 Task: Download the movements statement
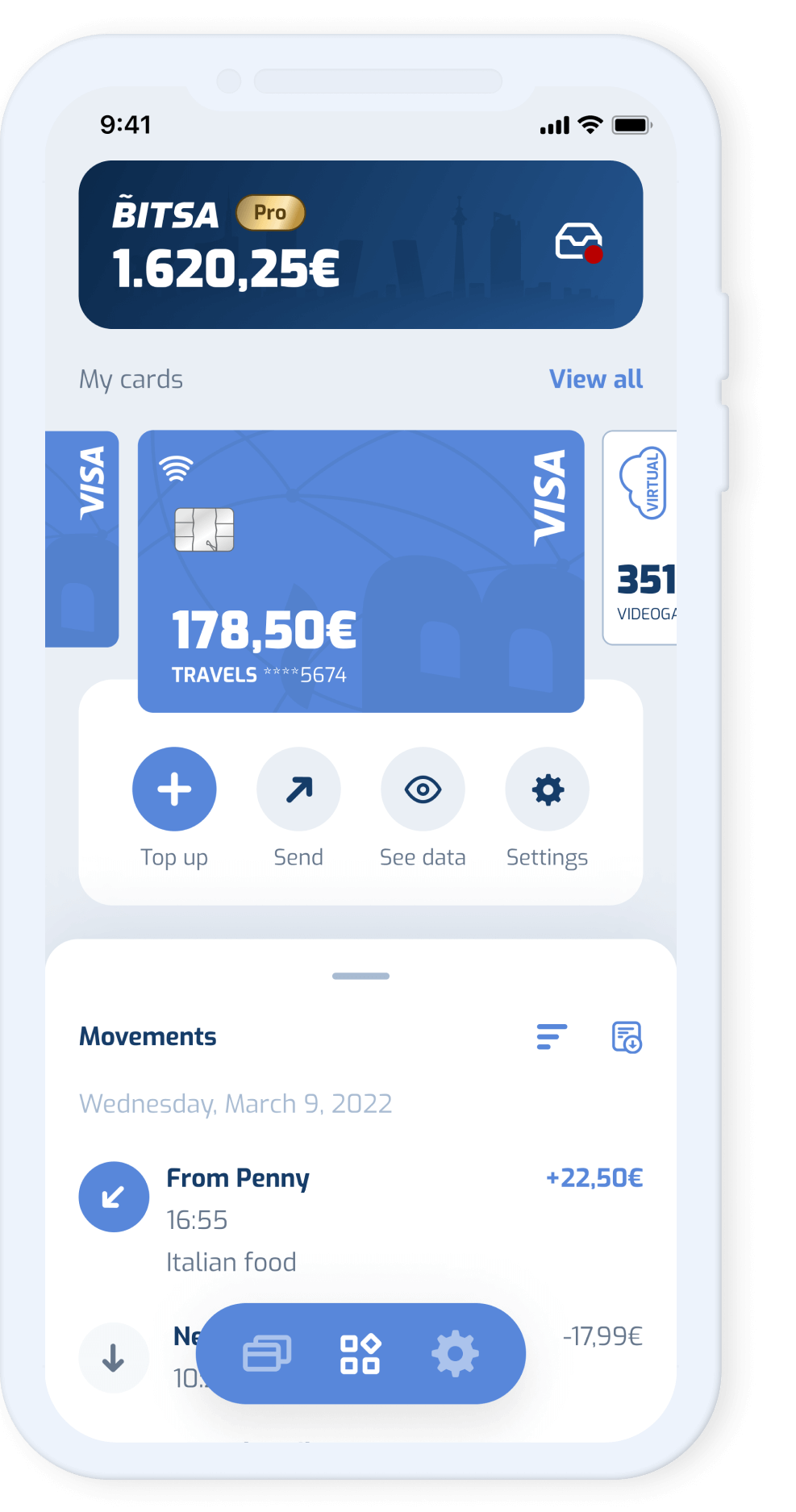627,1037
